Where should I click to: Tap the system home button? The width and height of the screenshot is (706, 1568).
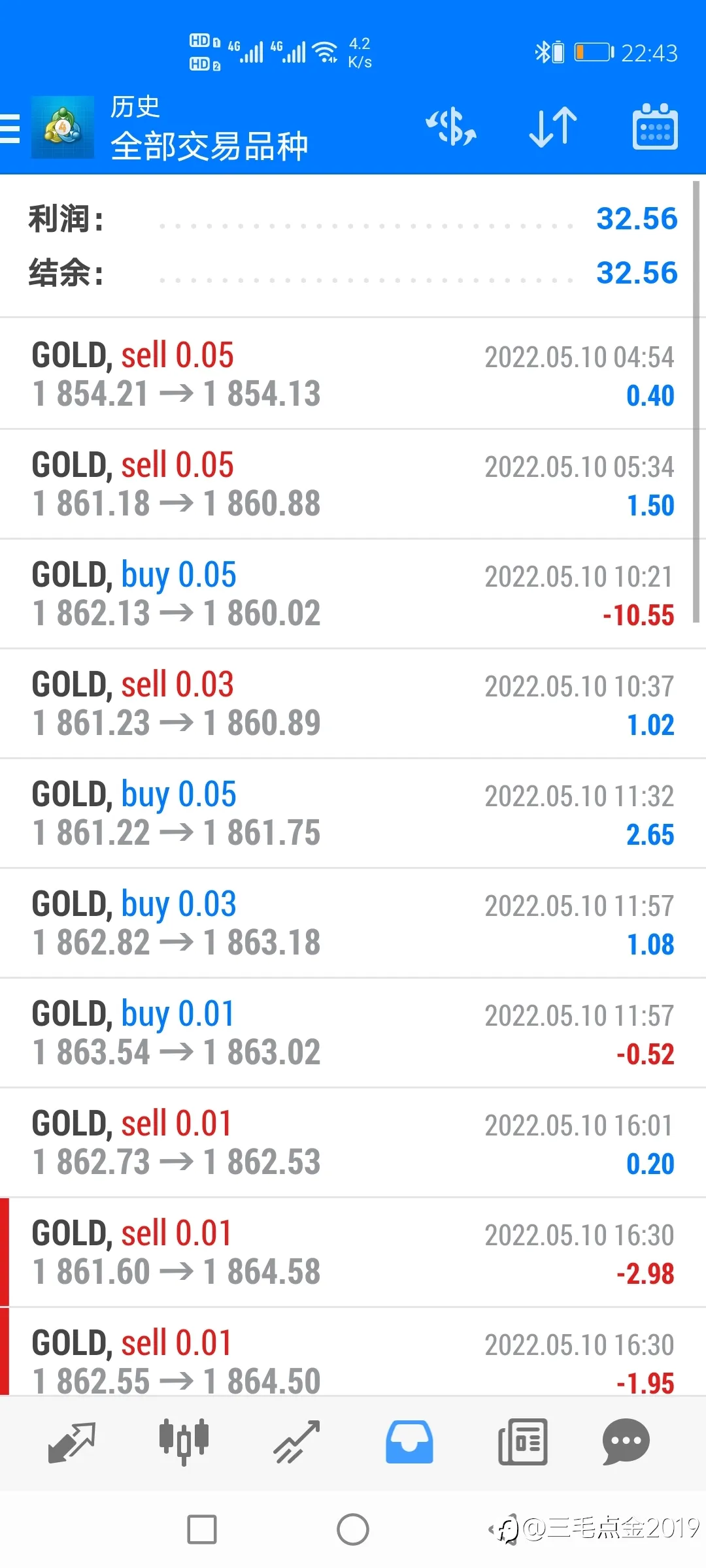(353, 1529)
